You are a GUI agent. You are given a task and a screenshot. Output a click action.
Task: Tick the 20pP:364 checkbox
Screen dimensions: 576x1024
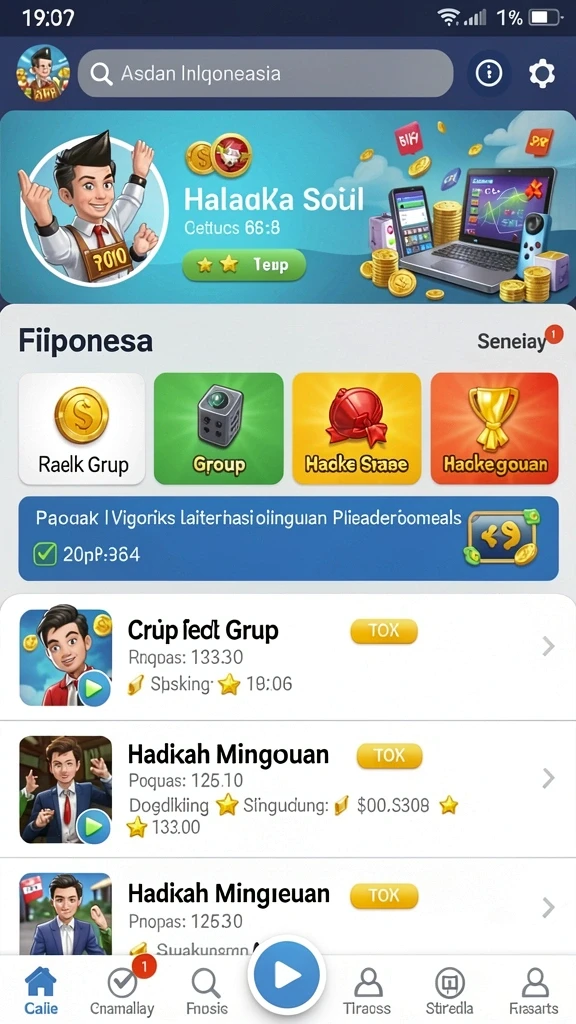pyautogui.click(x=44, y=554)
